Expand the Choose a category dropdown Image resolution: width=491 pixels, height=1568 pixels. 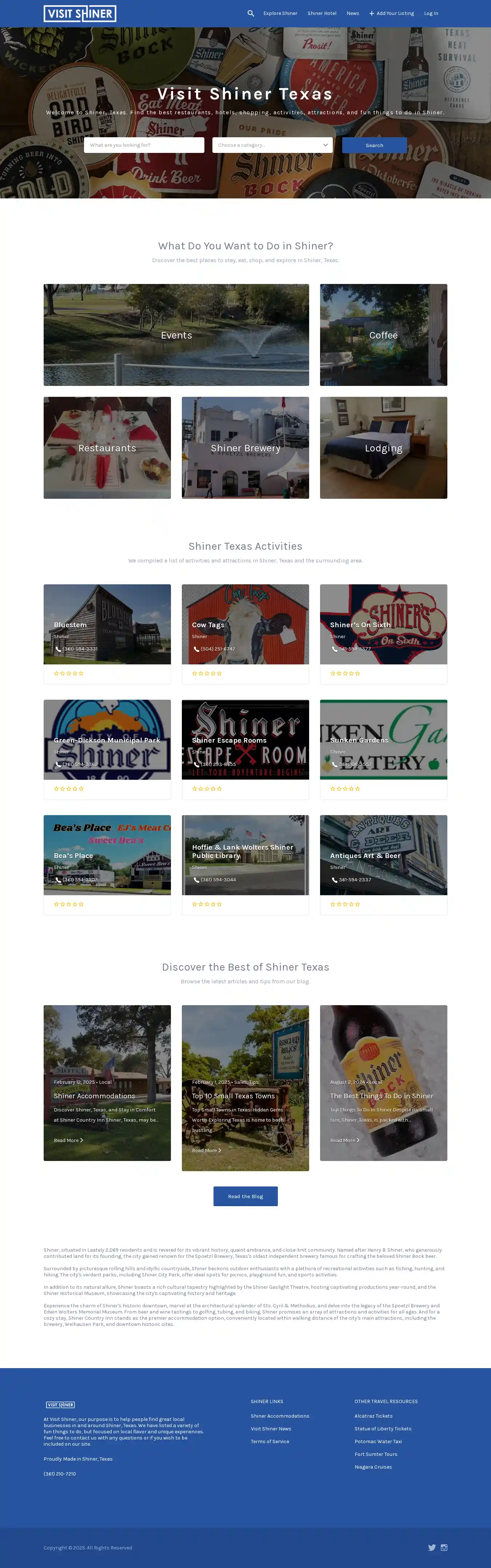tap(272, 145)
